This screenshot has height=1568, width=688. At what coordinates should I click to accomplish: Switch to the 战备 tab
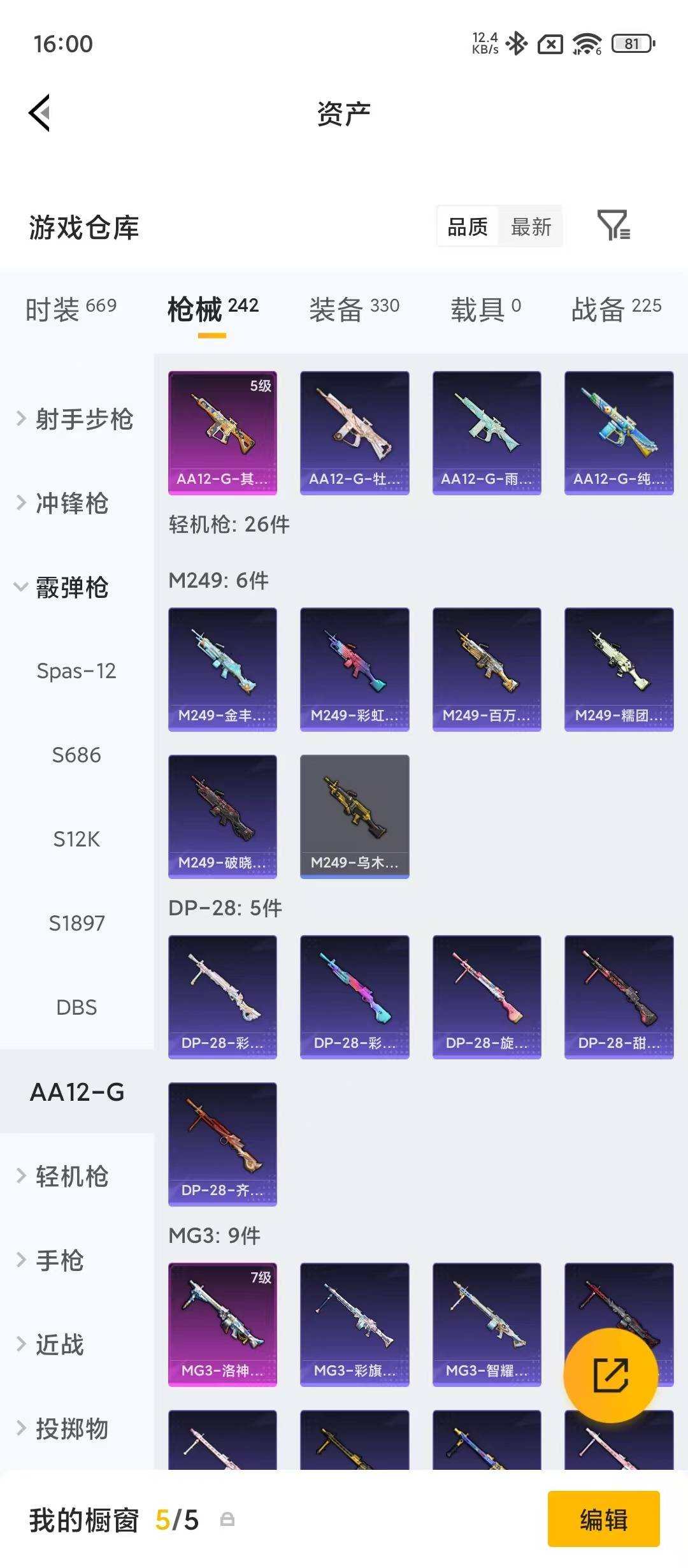[x=616, y=309]
